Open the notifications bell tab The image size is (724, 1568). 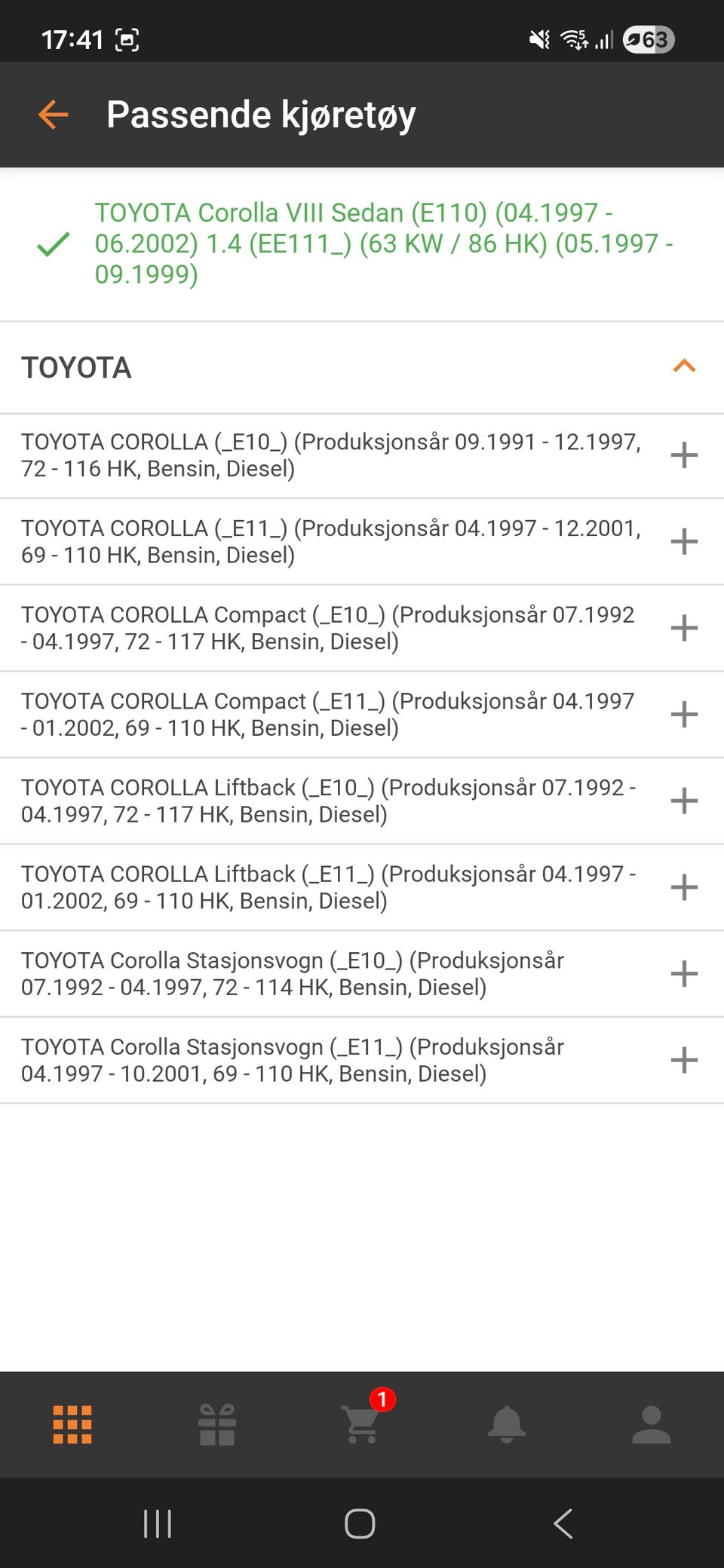point(507,1425)
